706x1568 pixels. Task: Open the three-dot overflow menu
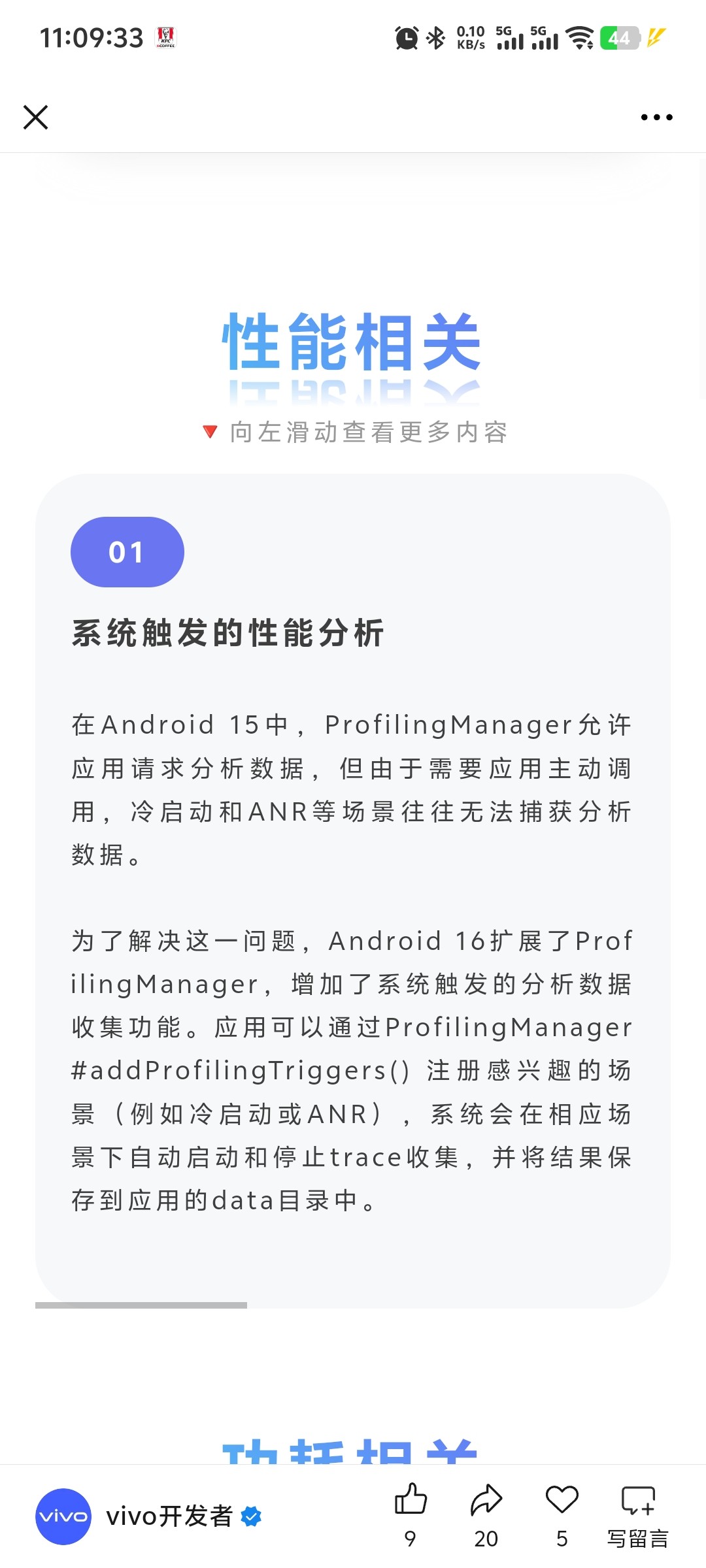[x=656, y=118]
